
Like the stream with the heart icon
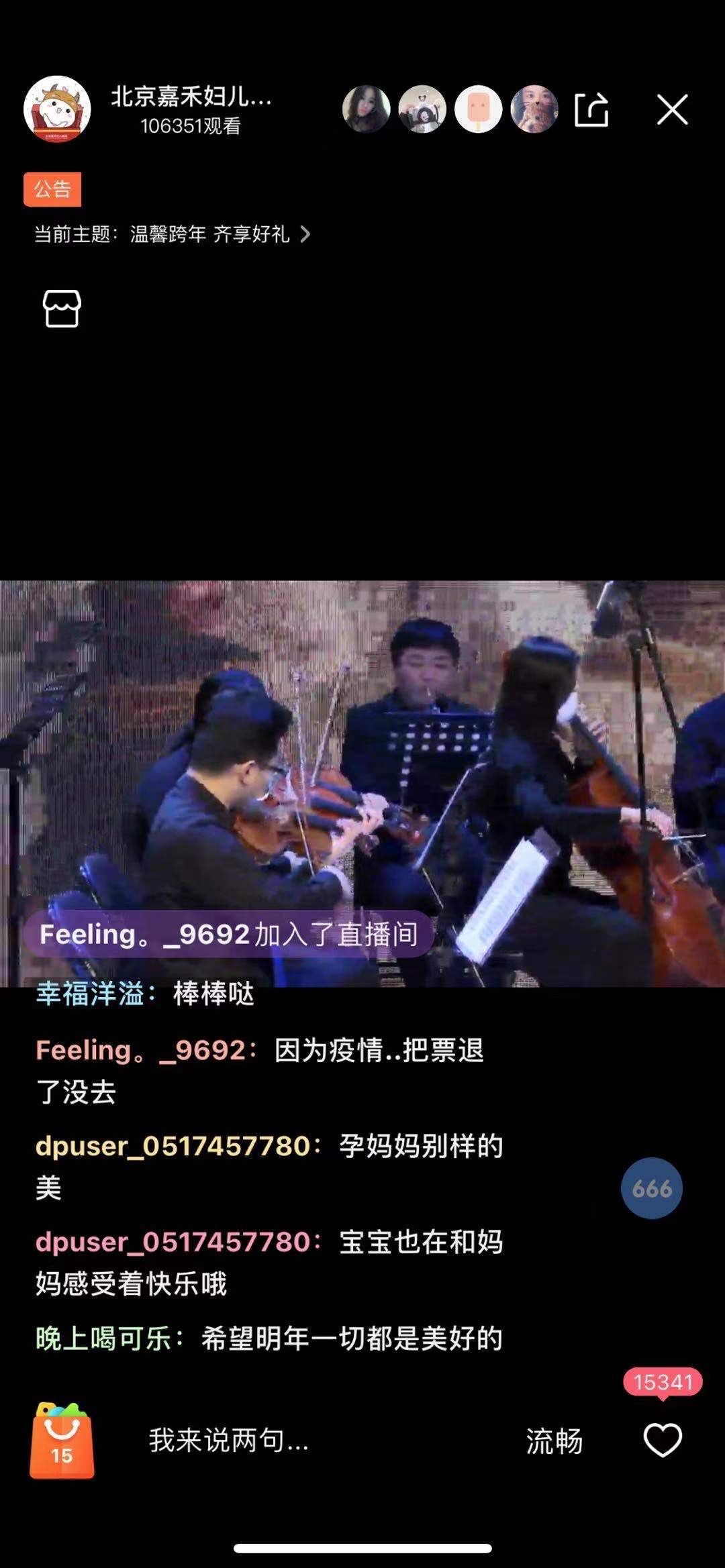(x=663, y=1440)
